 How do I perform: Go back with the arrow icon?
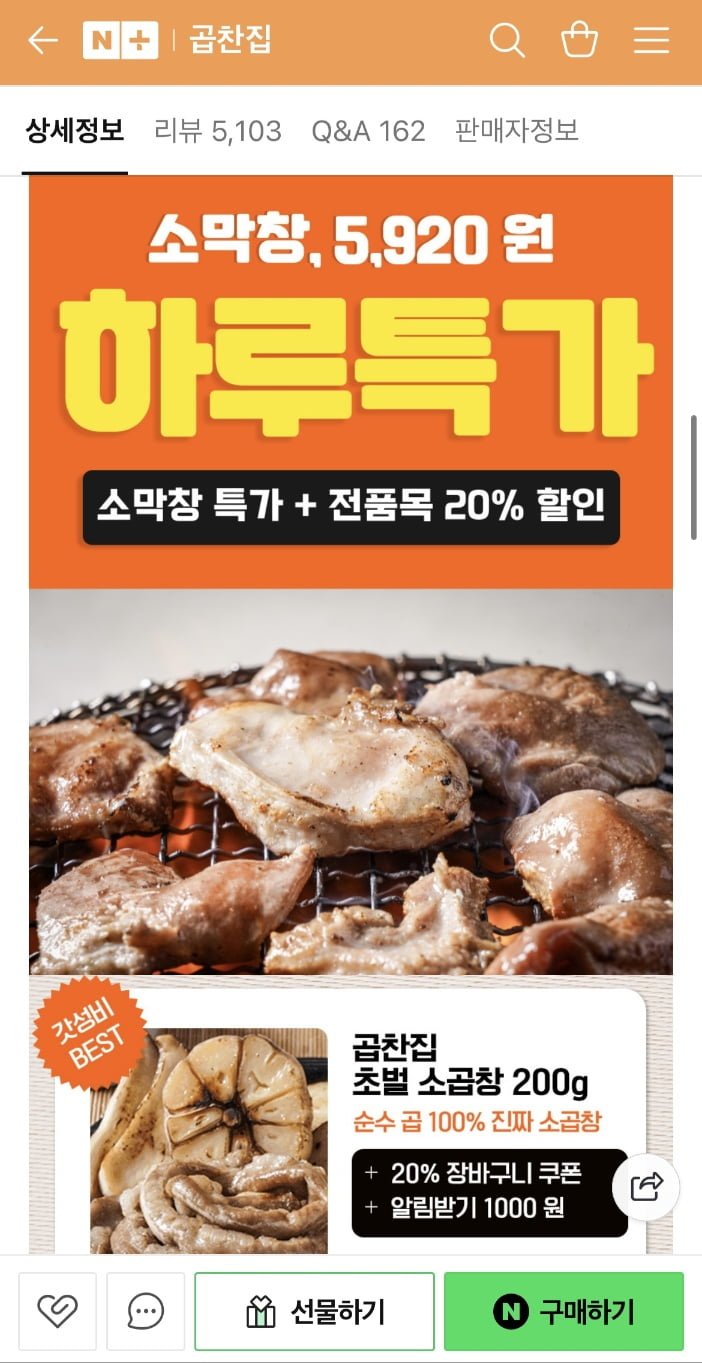pyautogui.click(x=43, y=41)
